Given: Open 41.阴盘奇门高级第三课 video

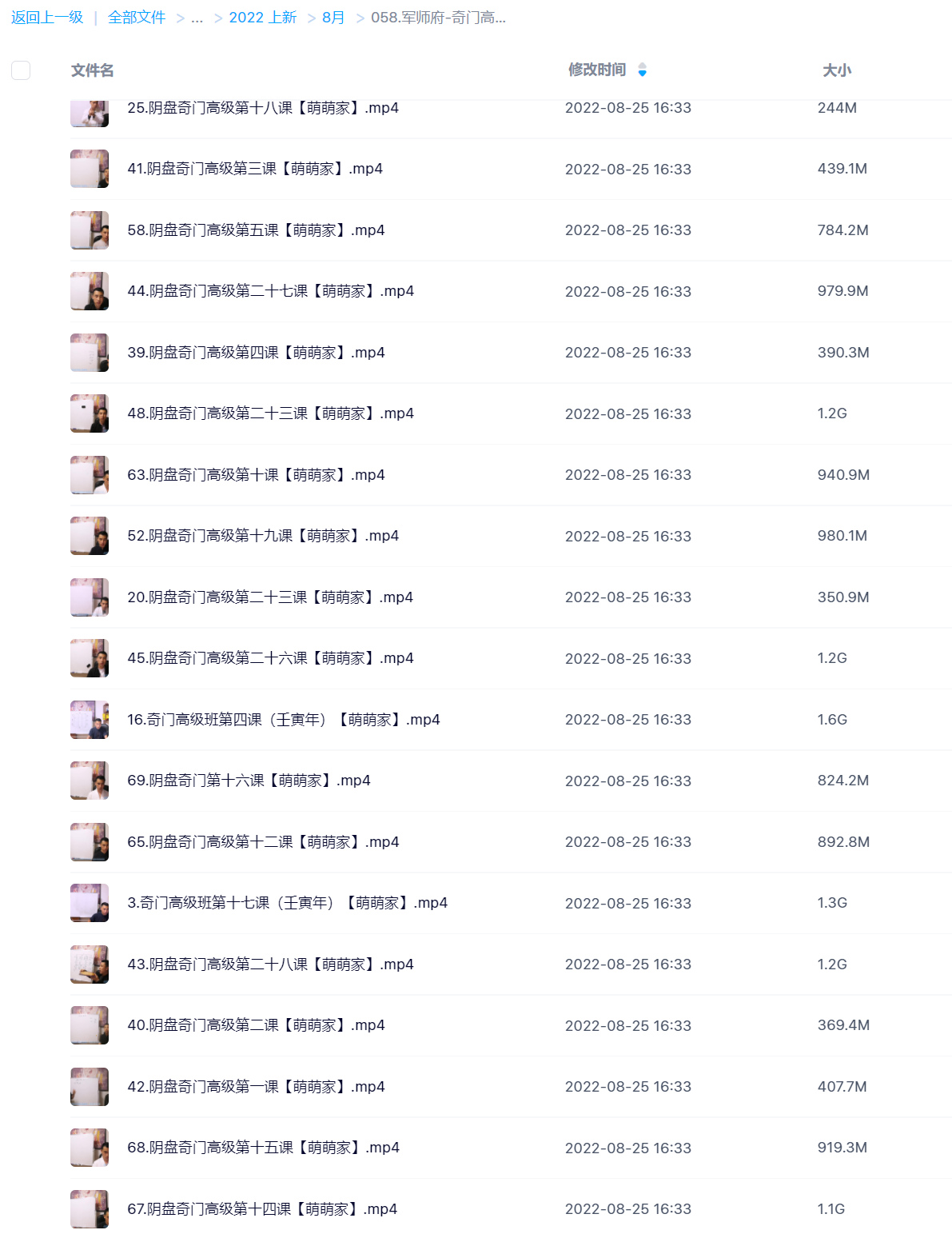Looking at the screenshot, I should (x=255, y=169).
